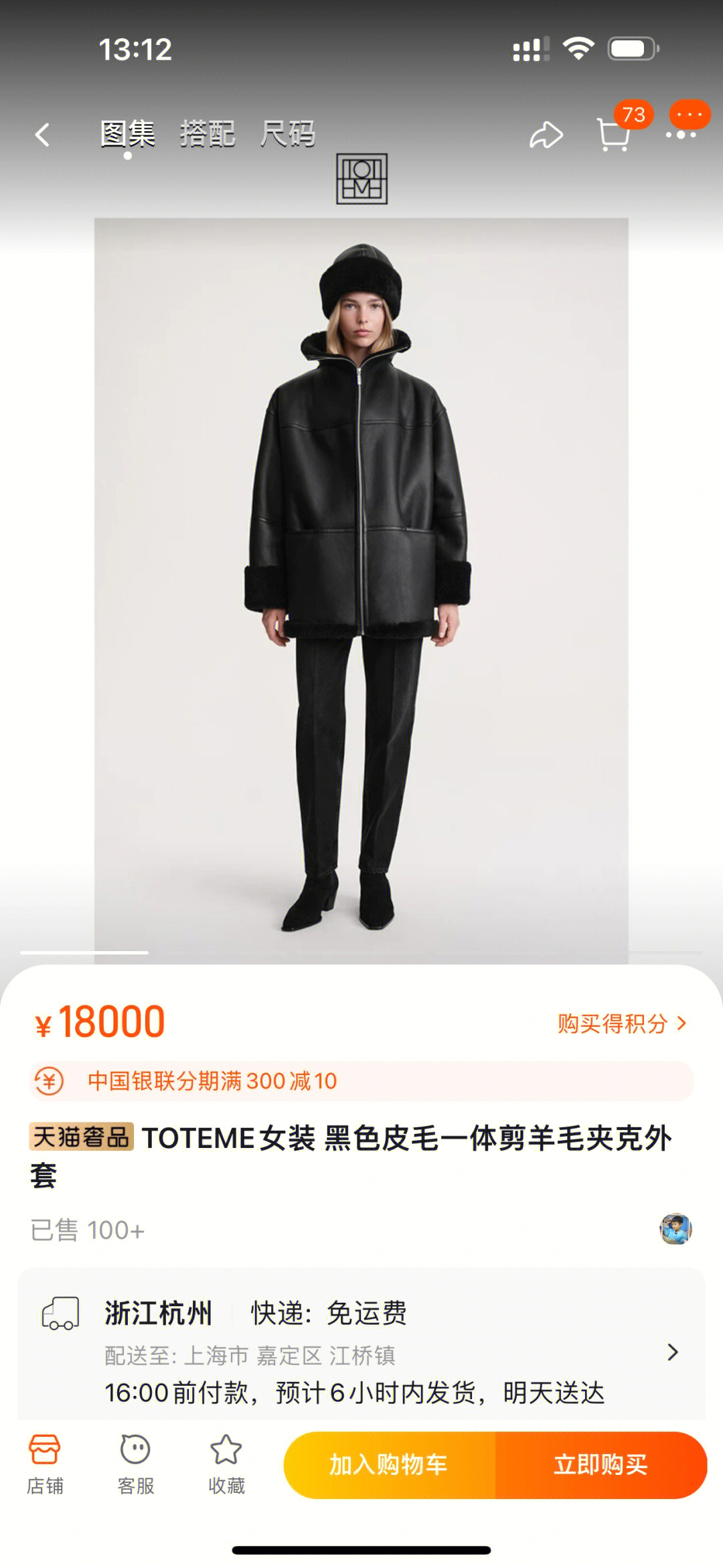The image size is (723, 1568).
Task: Add the product to 收藏 favorites
Action: 226,1464
